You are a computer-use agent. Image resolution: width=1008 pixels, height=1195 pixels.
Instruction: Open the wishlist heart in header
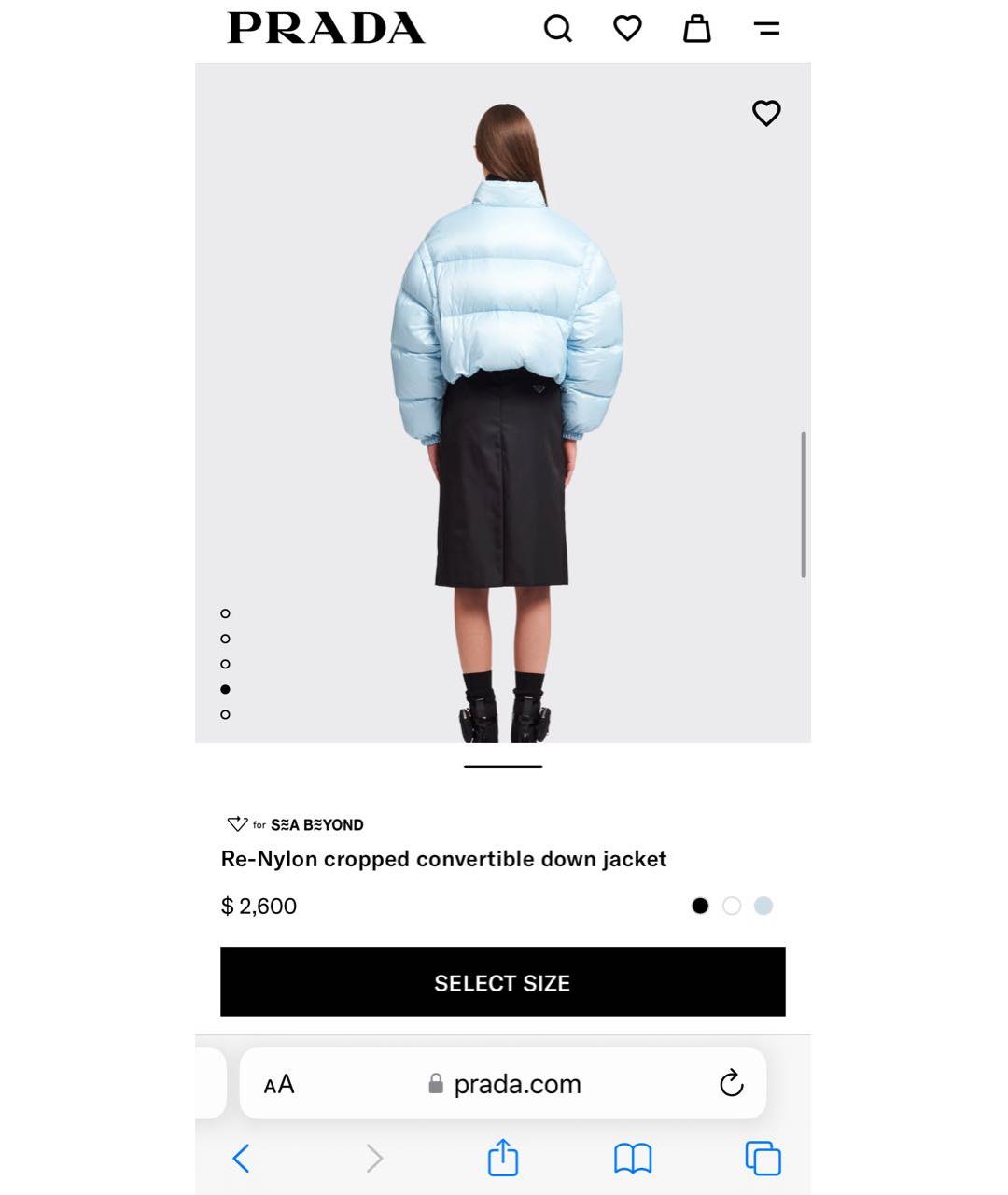point(627,29)
